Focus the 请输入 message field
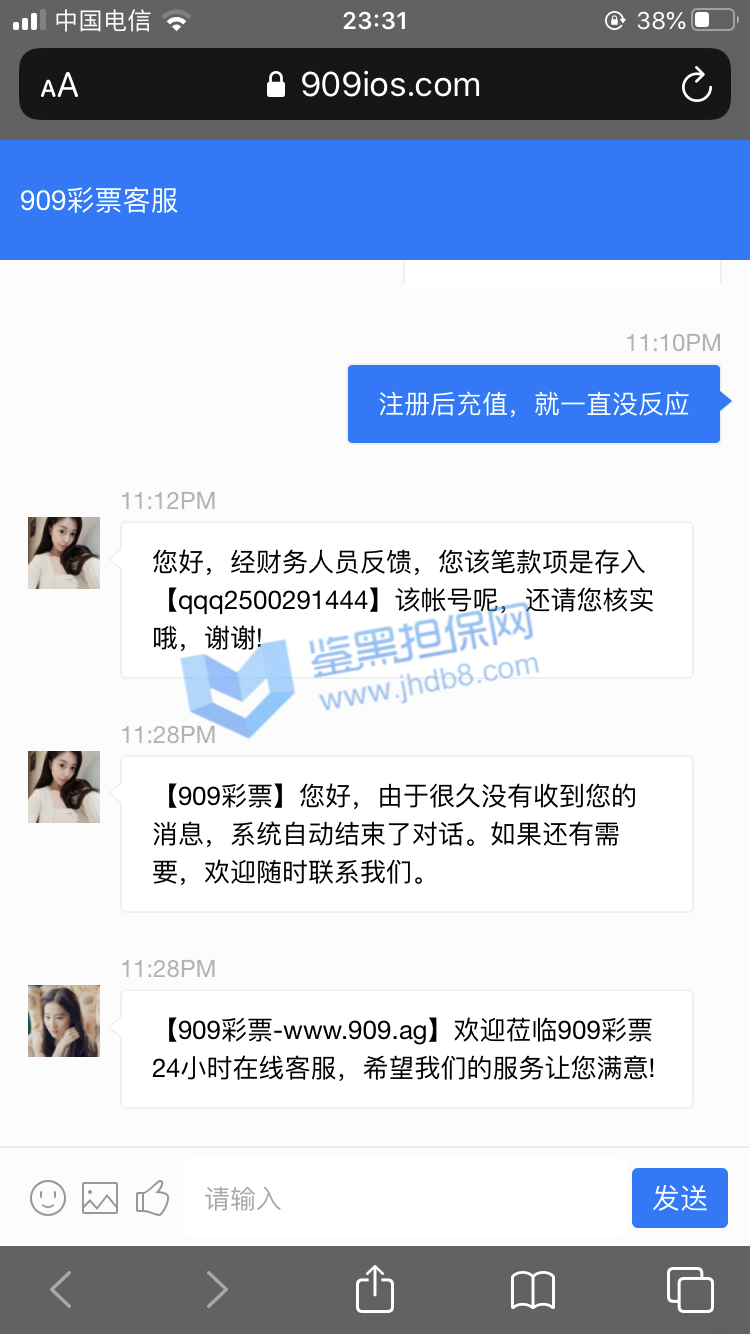The height and width of the screenshot is (1334, 750). pyautogui.click(x=405, y=1198)
